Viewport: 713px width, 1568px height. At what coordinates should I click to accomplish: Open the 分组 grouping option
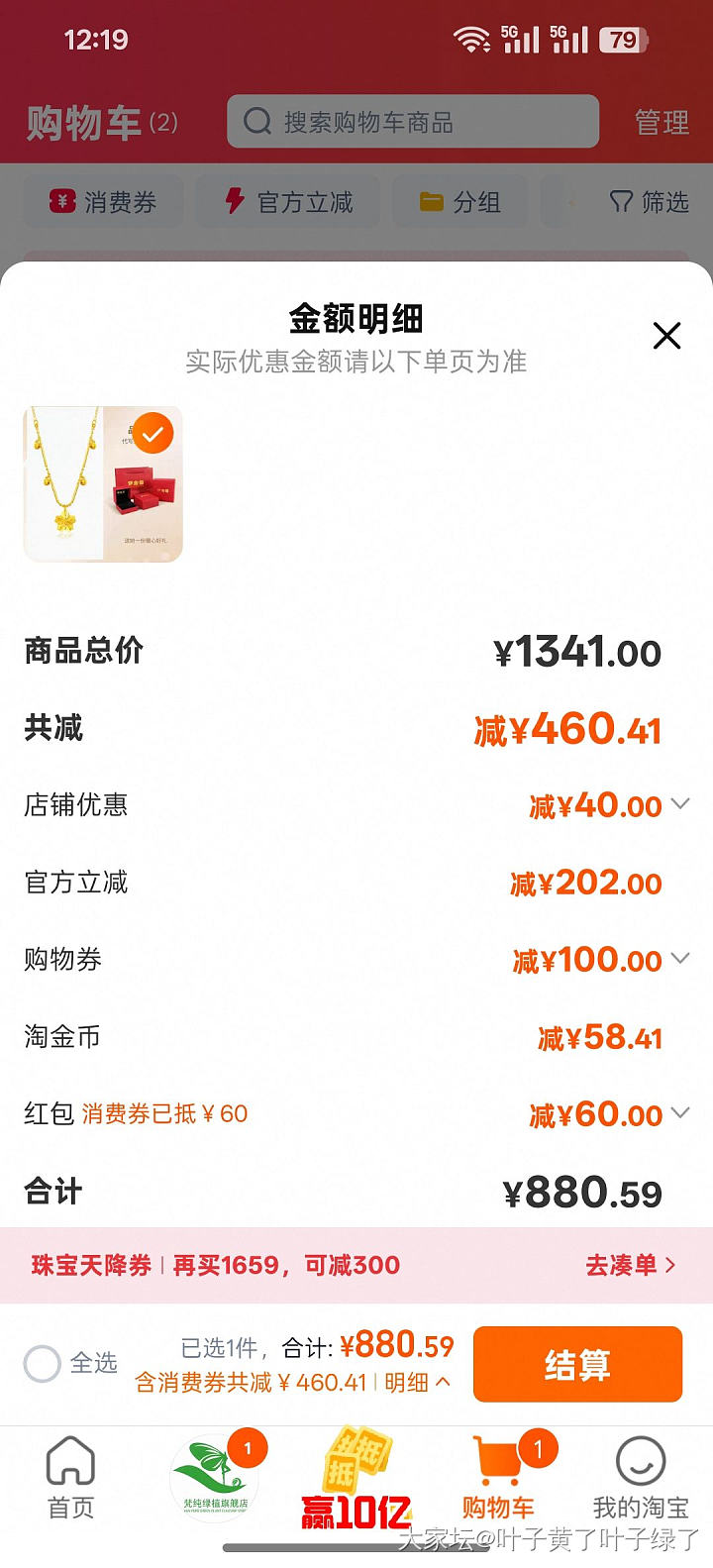point(459,202)
